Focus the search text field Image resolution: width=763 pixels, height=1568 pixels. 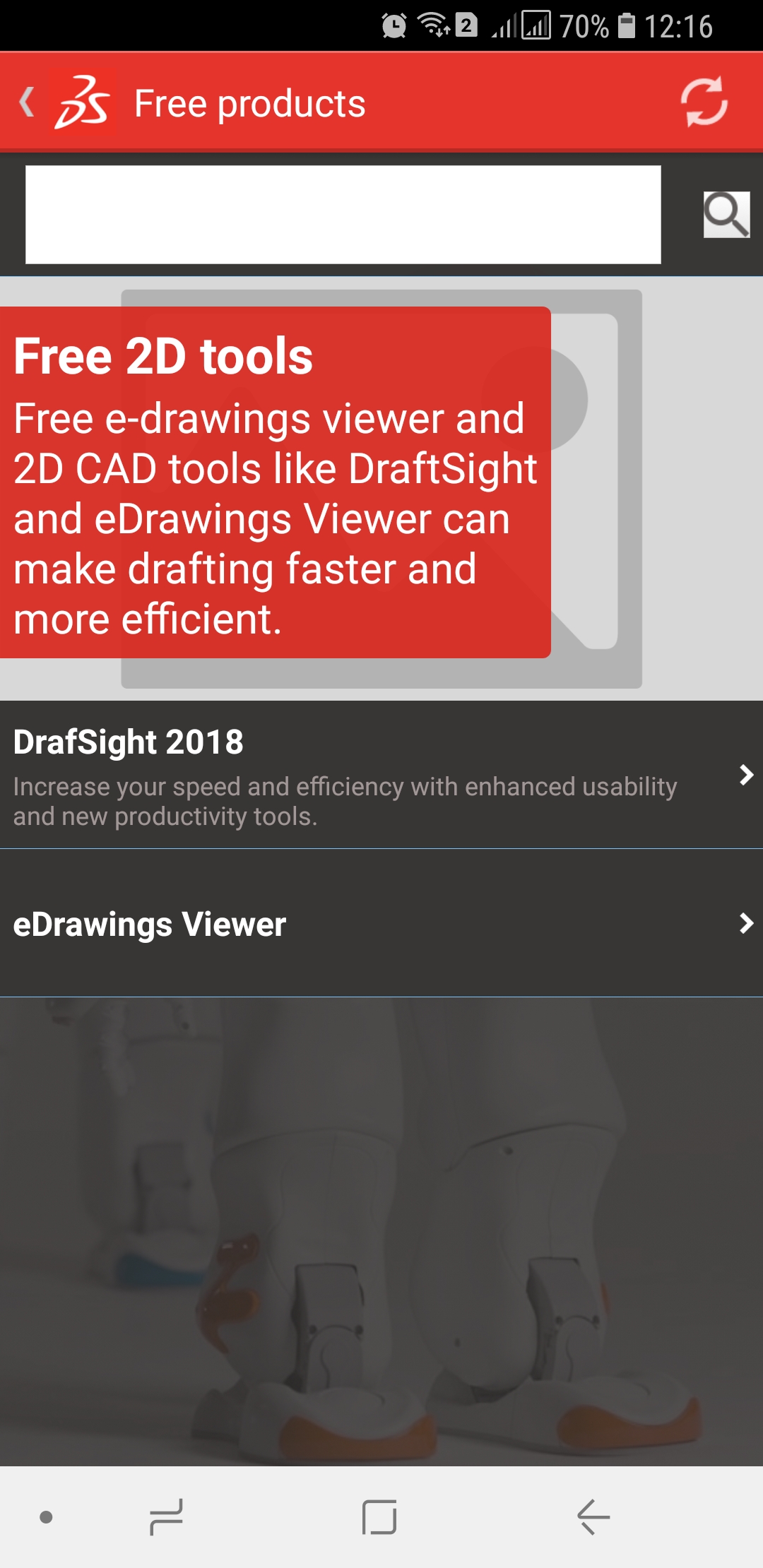point(343,215)
